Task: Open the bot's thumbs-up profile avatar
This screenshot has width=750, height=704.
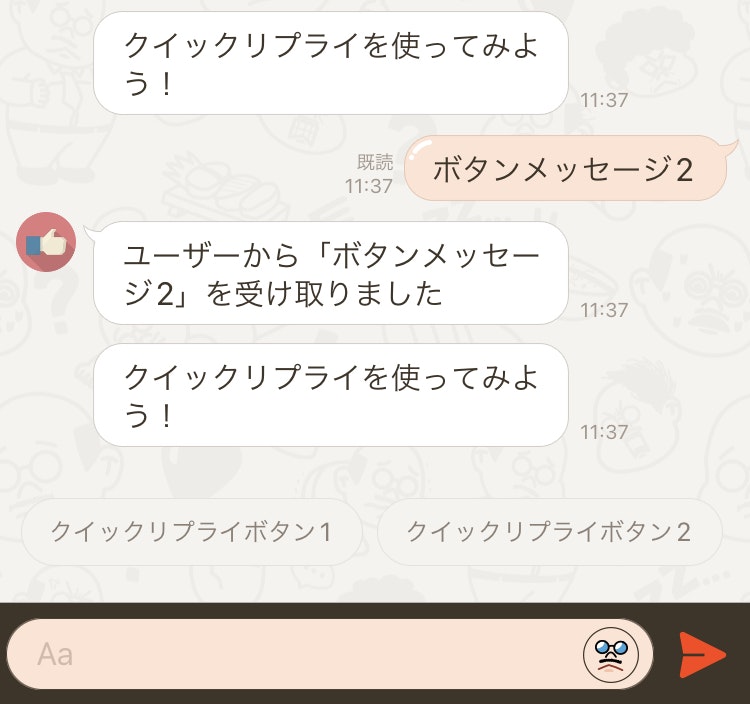Action: pos(46,242)
